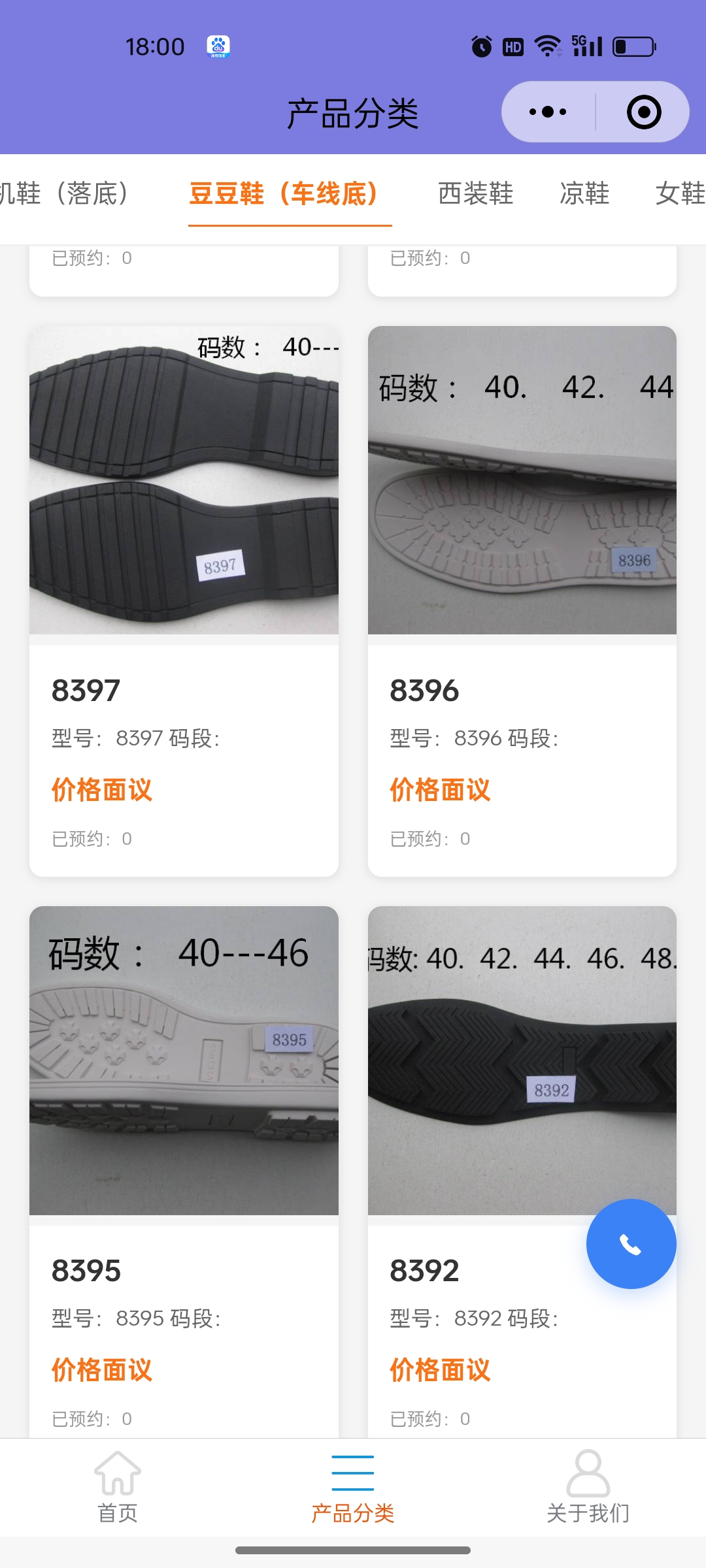This screenshot has width=706, height=1568.
Task: Close the mini program via target icon
Action: point(644,112)
